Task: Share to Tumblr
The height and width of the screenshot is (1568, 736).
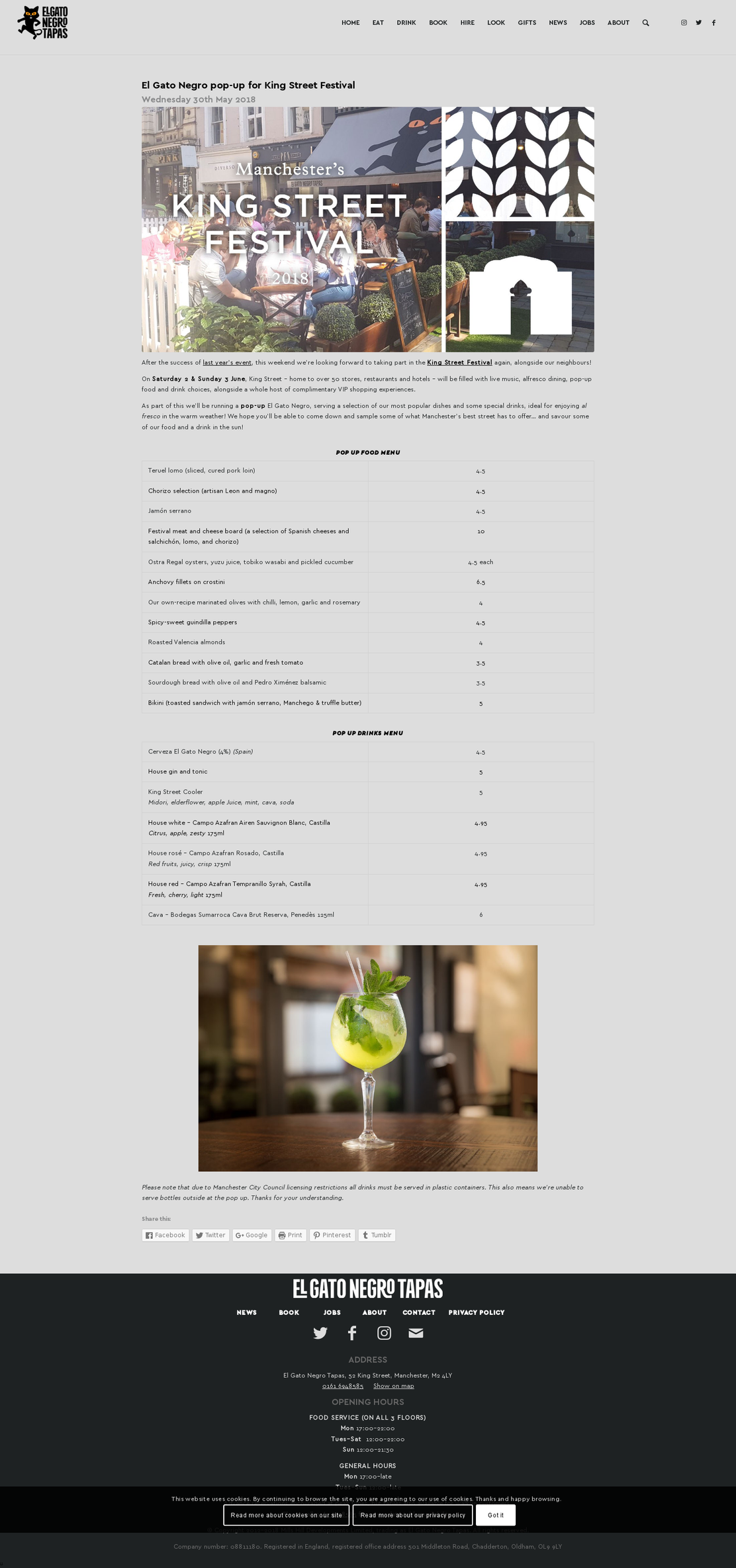Action: [x=377, y=1235]
